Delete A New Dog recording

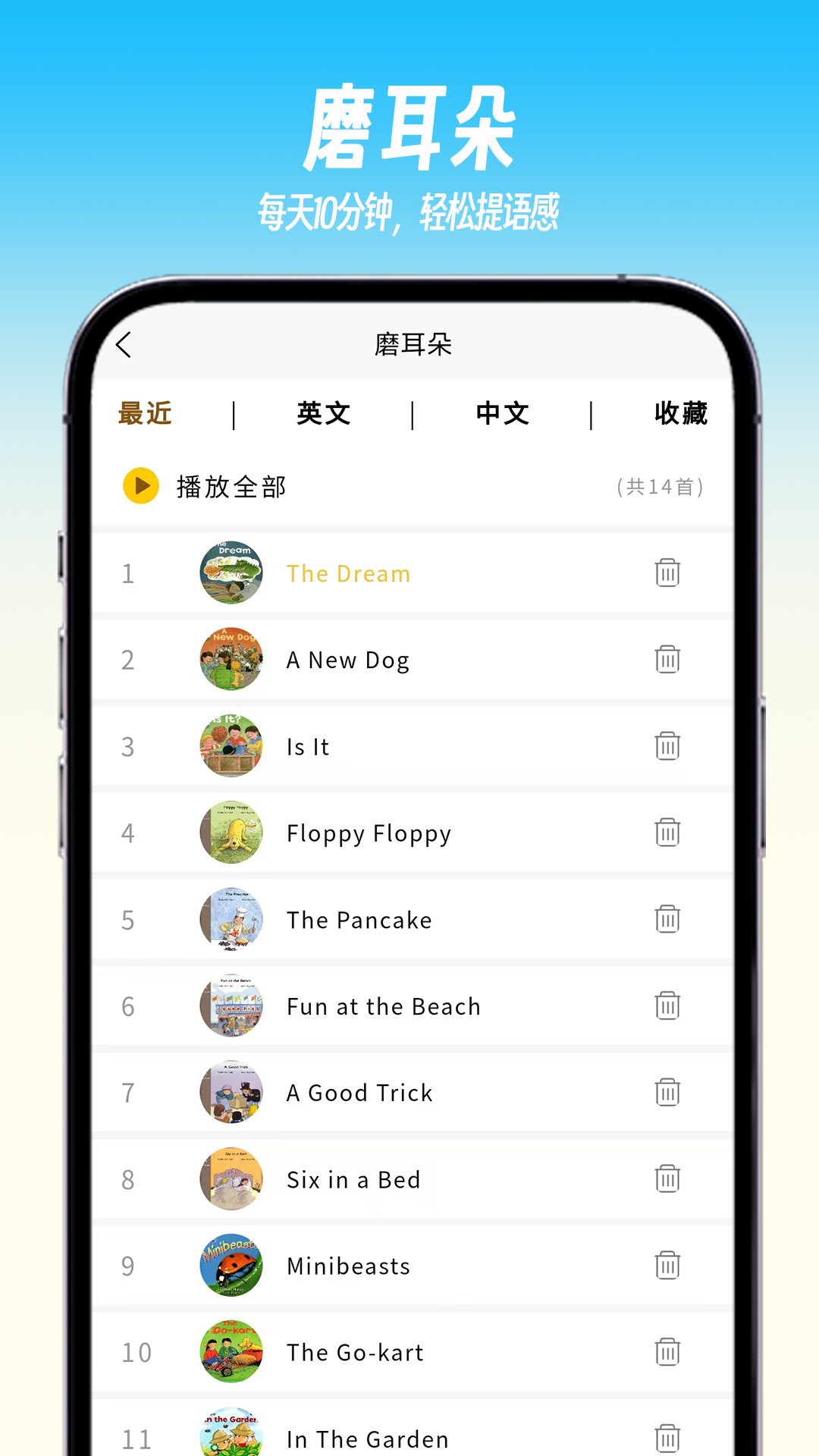667,660
